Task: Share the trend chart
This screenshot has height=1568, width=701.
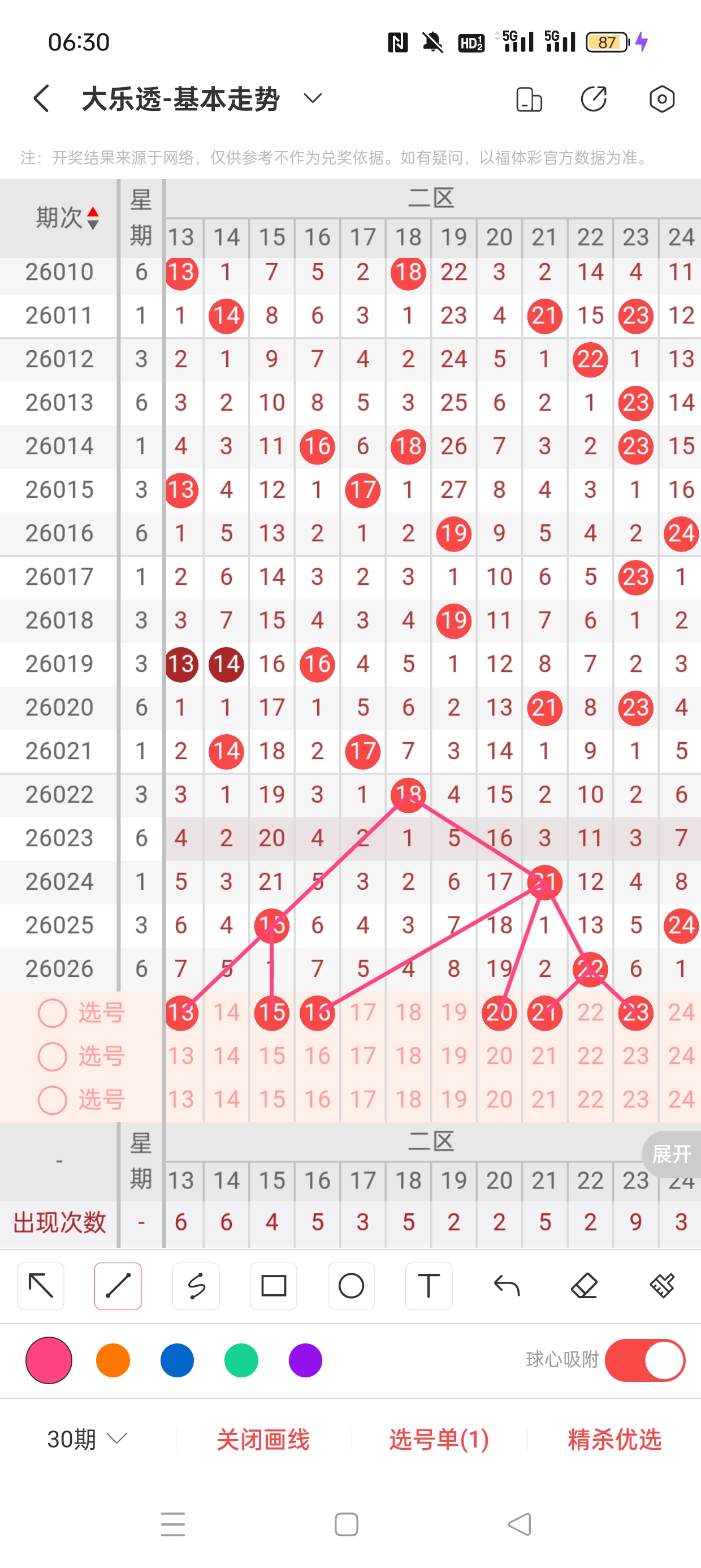Action: coord(594,99)
